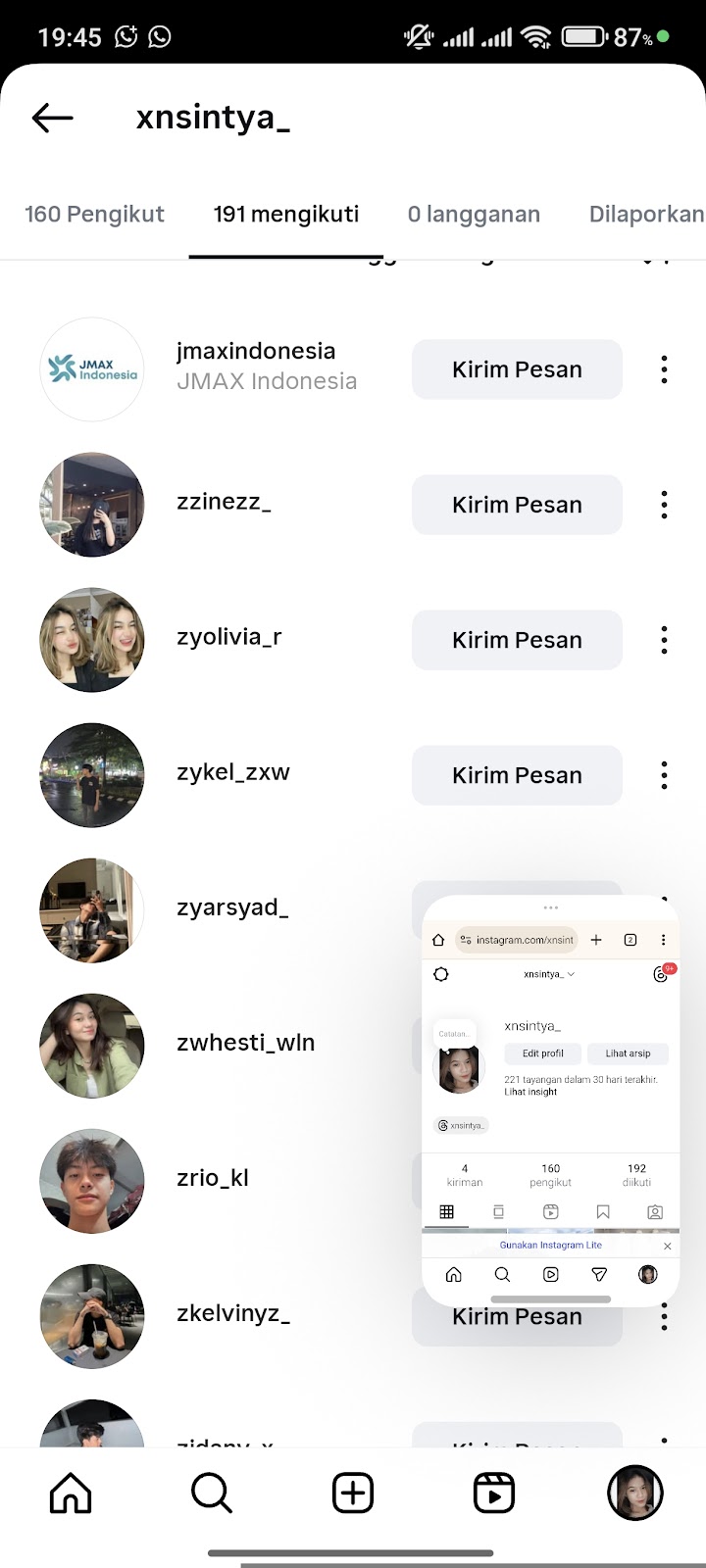Send a message to jmaxindonesia
706x1568 pixels.
click(517, 369)
